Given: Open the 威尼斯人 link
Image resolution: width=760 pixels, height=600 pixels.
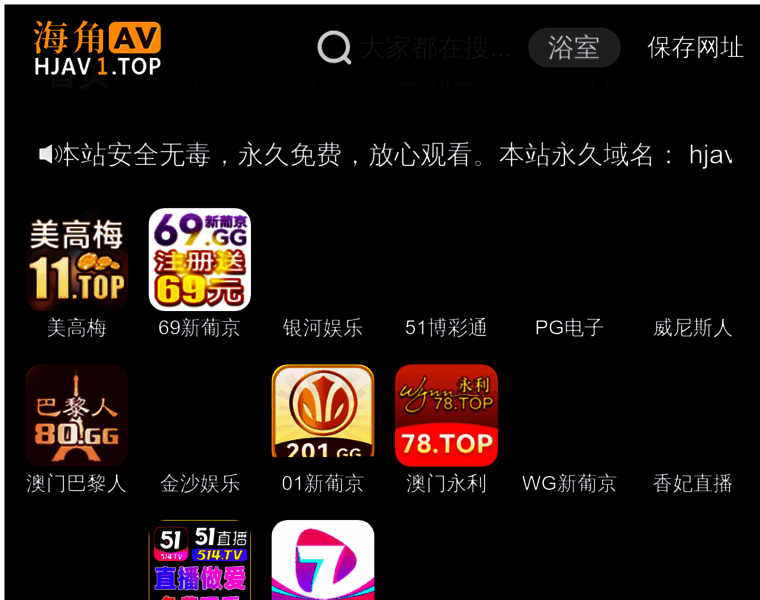Looking at the screenshot, I should tap(692, 327).
